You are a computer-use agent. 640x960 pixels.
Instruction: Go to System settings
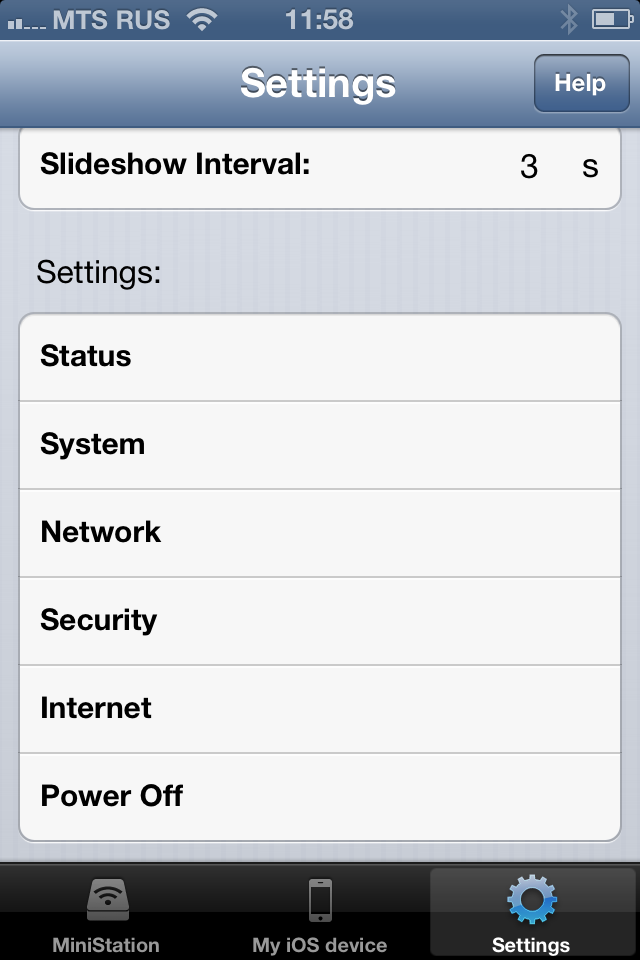[320, 445]
